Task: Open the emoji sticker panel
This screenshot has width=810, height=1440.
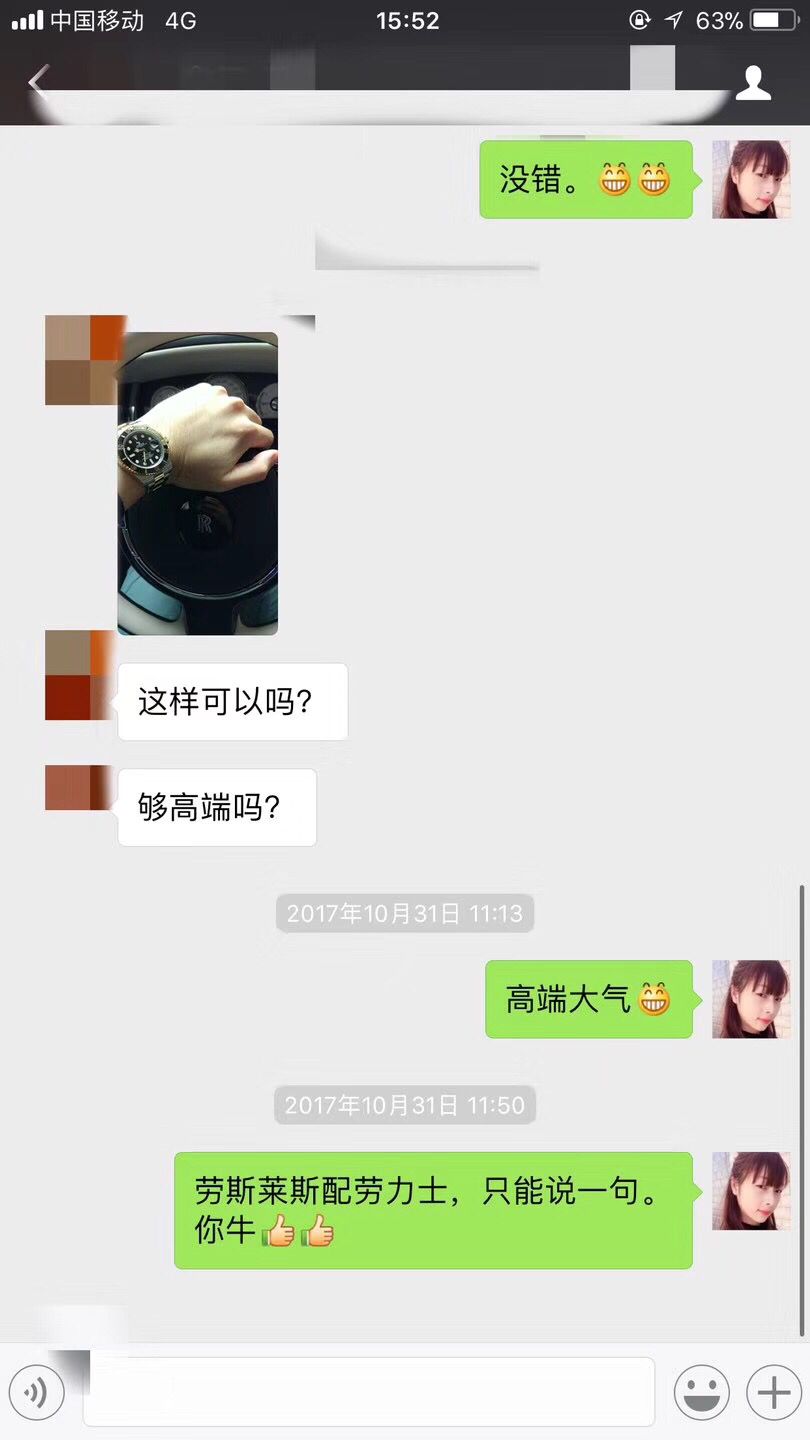Action: click(701, 1391)
